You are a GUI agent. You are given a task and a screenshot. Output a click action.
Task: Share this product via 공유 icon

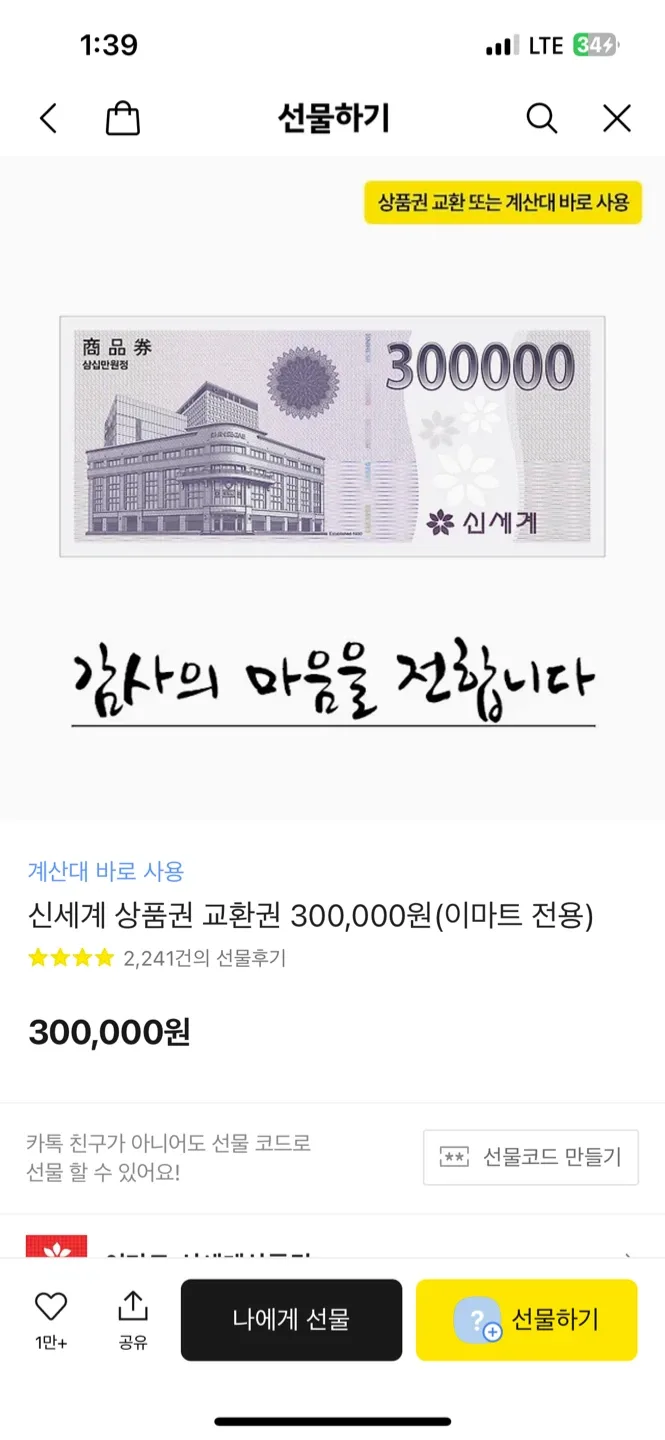[x=132, y=1318]
